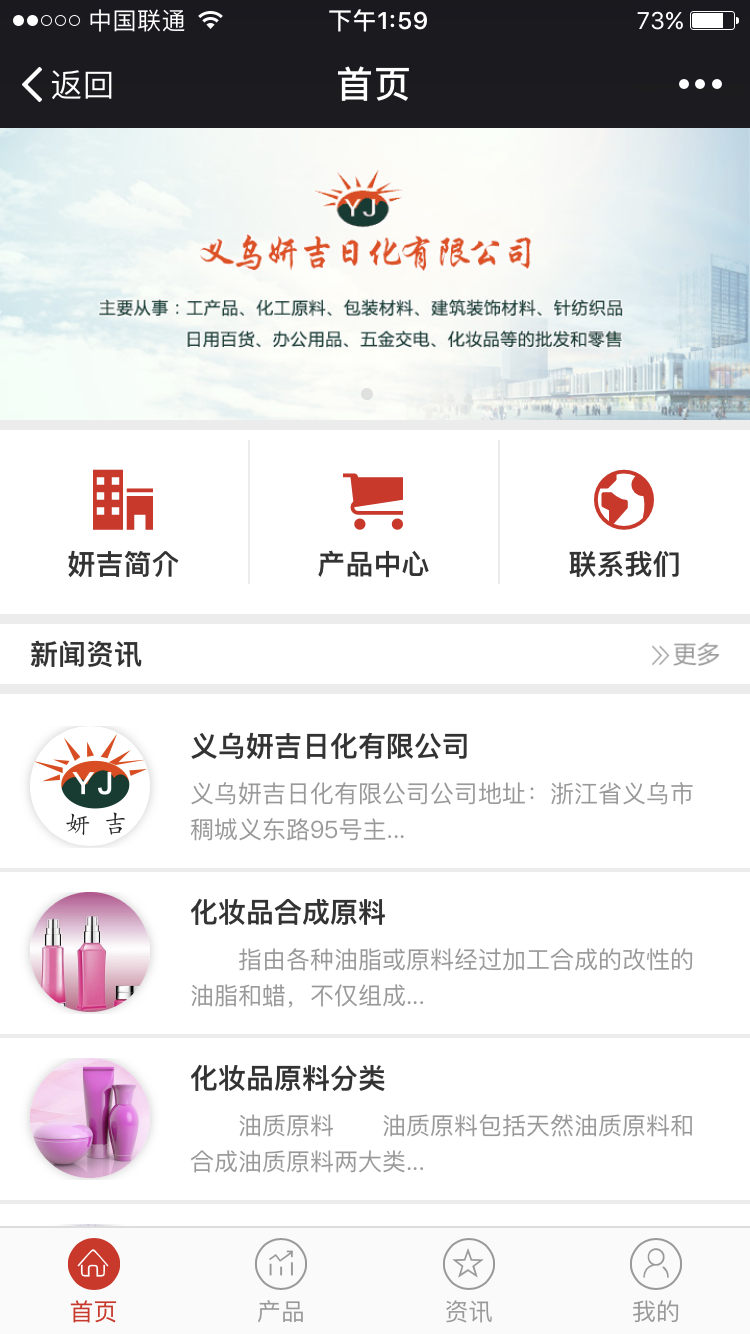Tap 更多 to see more news
Image resolution: width=750 pixels, height=1334 pixels.
click(x=686, y=655)
